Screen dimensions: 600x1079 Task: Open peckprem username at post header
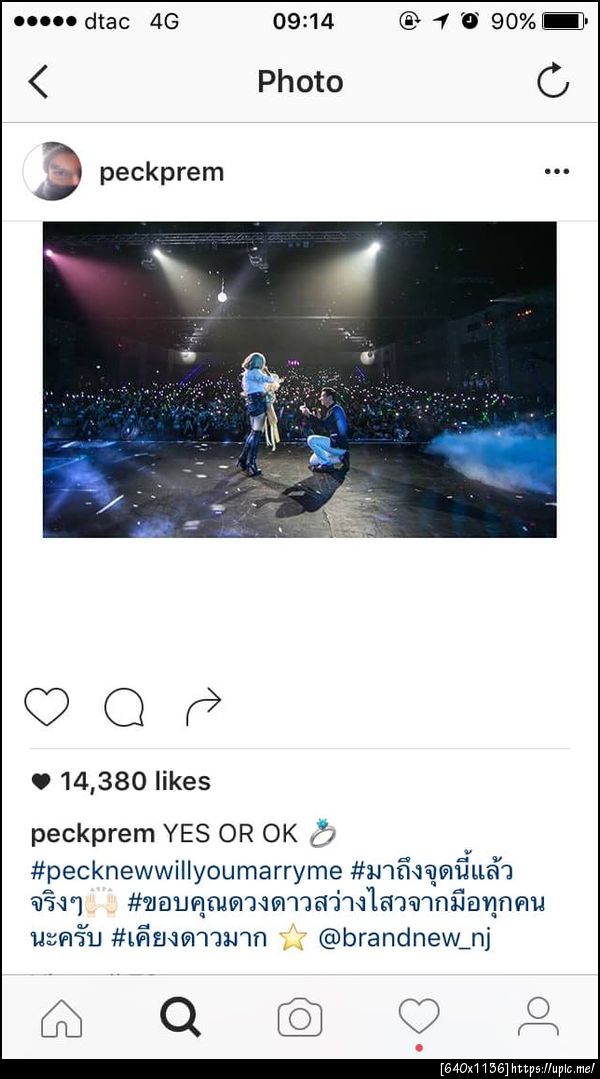(161, 172)
